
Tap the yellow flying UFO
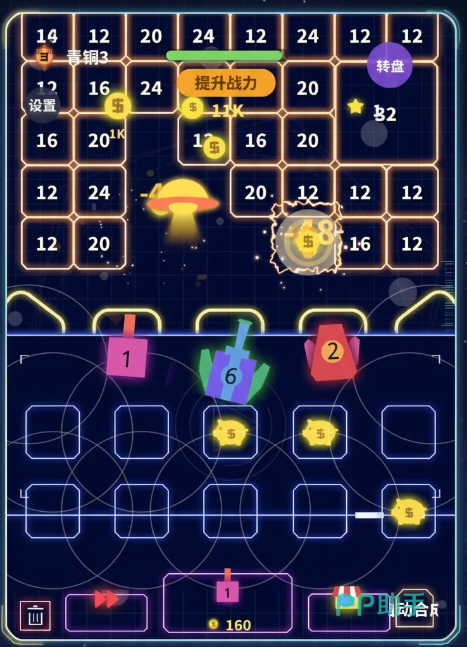pos(183,206)
